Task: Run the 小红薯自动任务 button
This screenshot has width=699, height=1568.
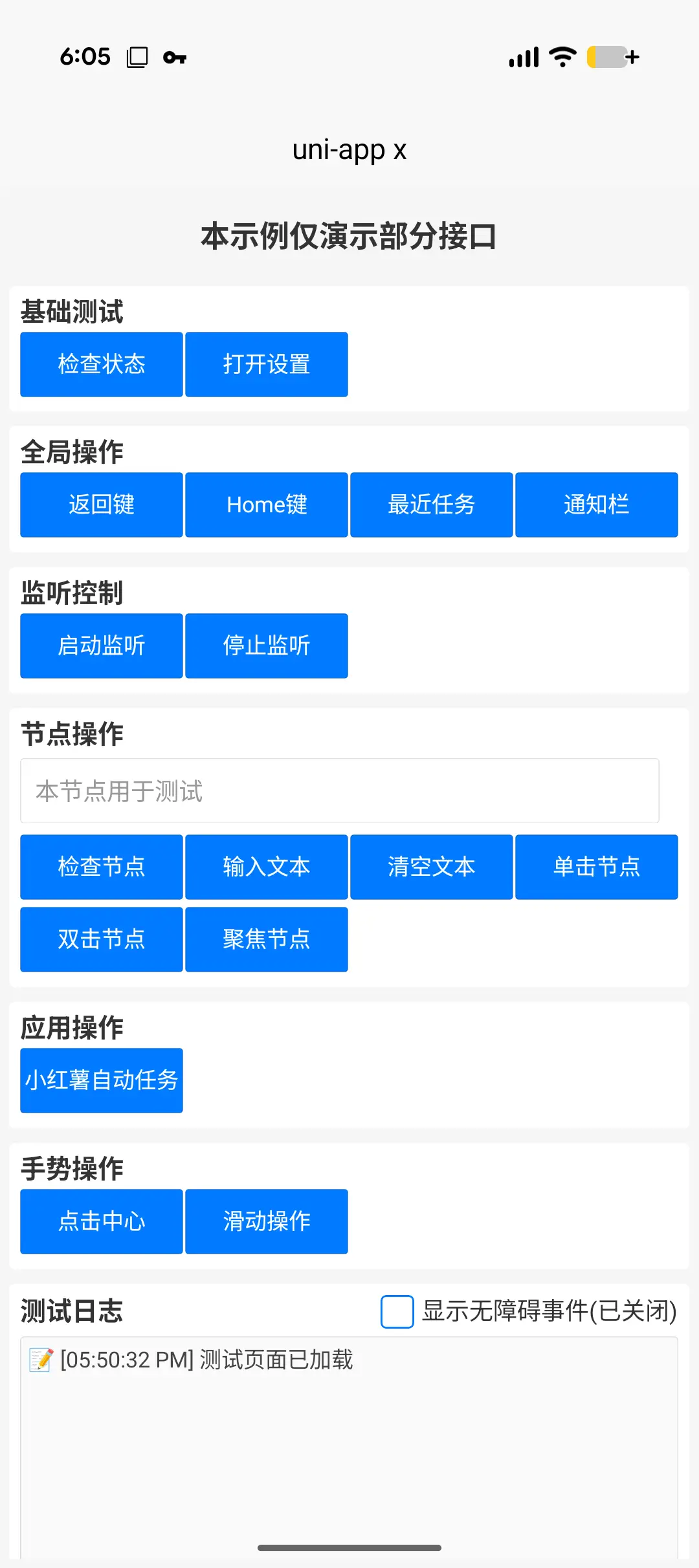Action: point(102,1080)
